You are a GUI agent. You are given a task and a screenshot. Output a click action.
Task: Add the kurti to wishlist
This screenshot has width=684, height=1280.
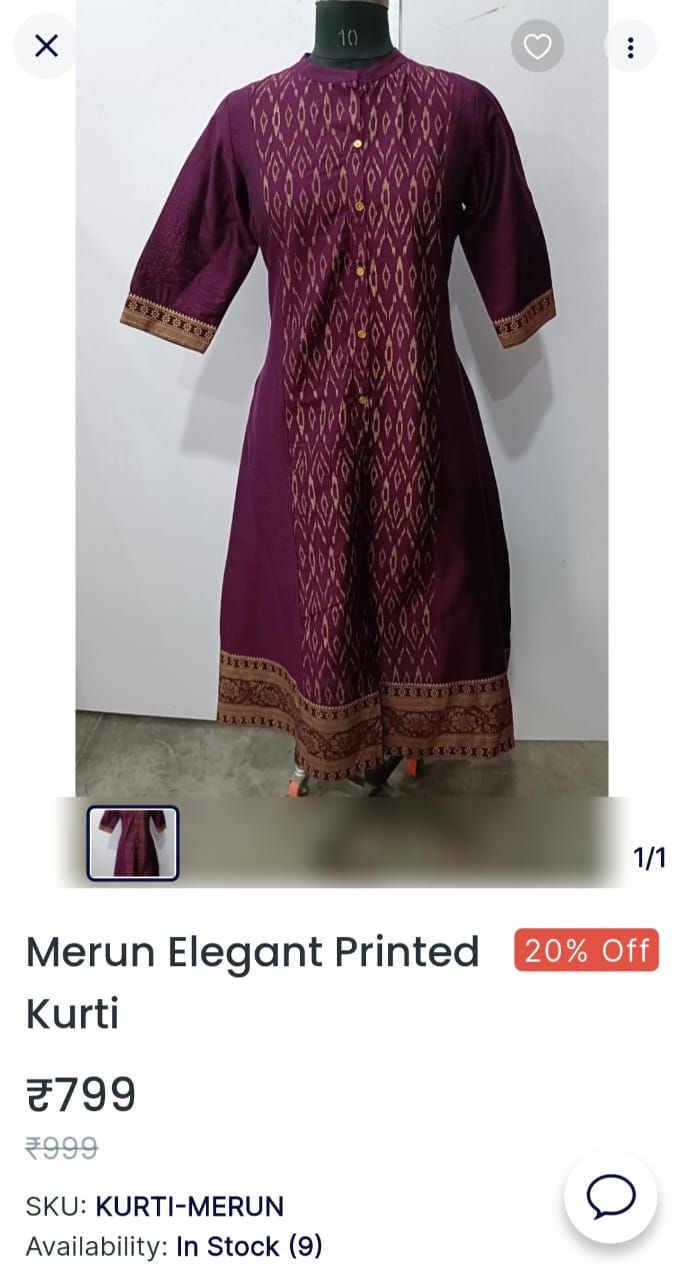(x=537, y=46)
